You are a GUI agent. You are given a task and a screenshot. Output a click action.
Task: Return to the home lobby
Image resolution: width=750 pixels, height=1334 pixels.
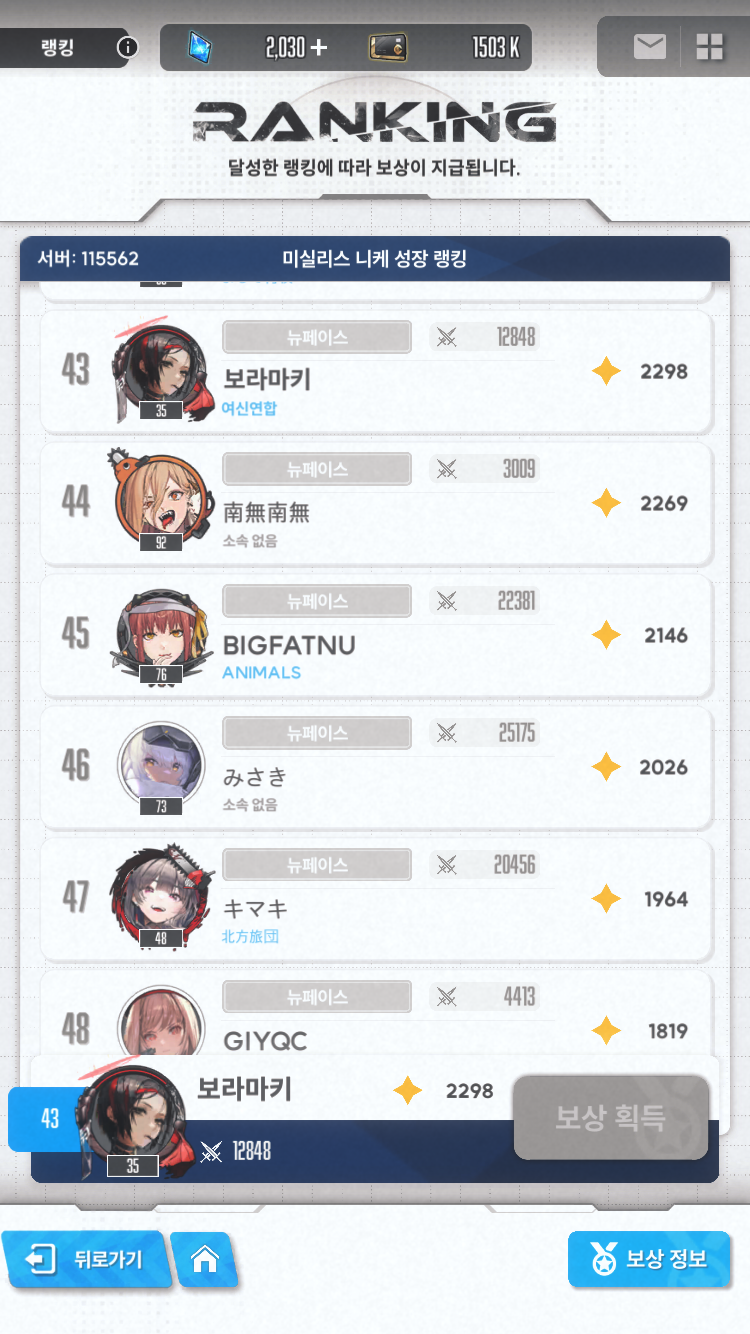pos(205,1260)
